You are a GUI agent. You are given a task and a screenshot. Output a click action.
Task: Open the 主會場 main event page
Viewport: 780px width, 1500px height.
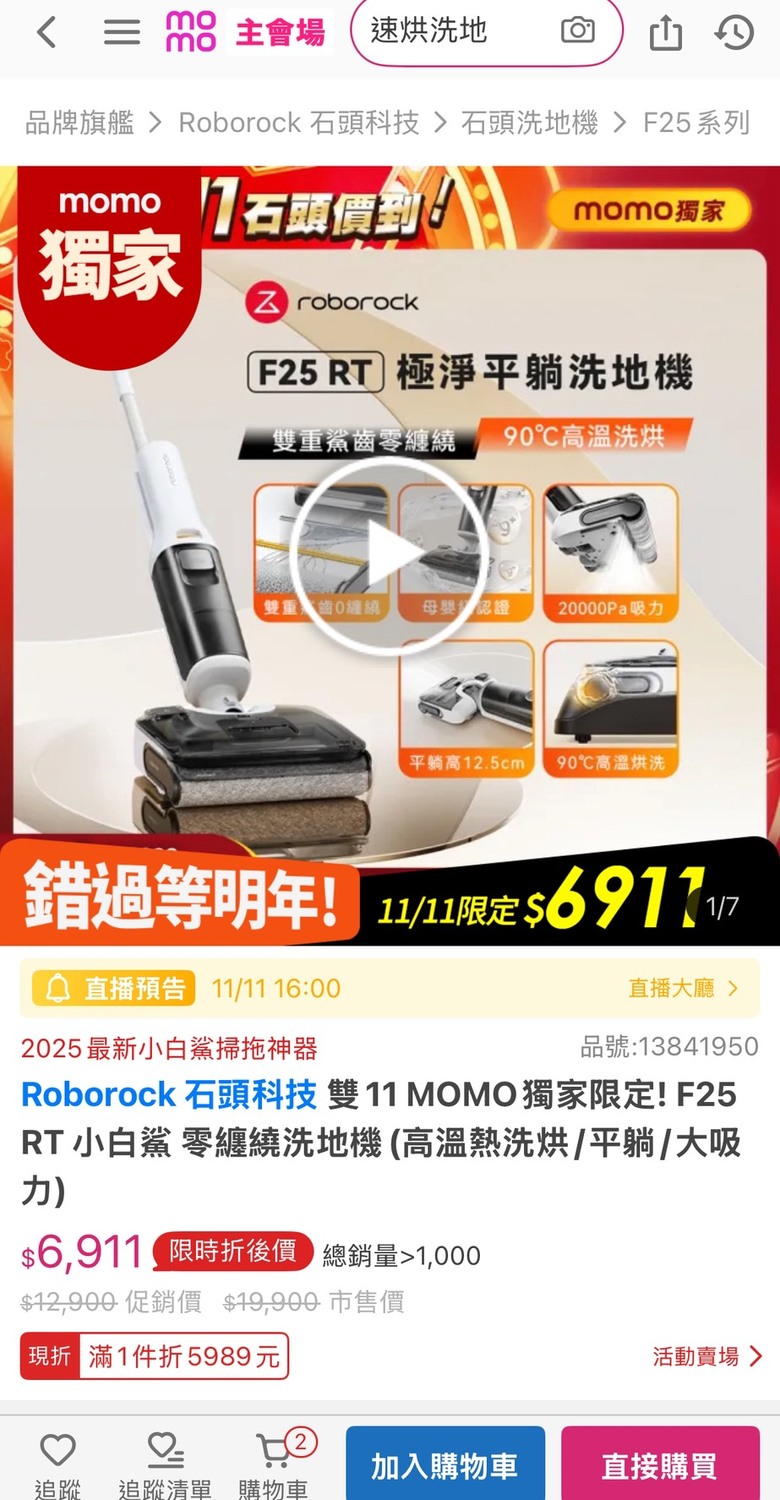point(280,33)
